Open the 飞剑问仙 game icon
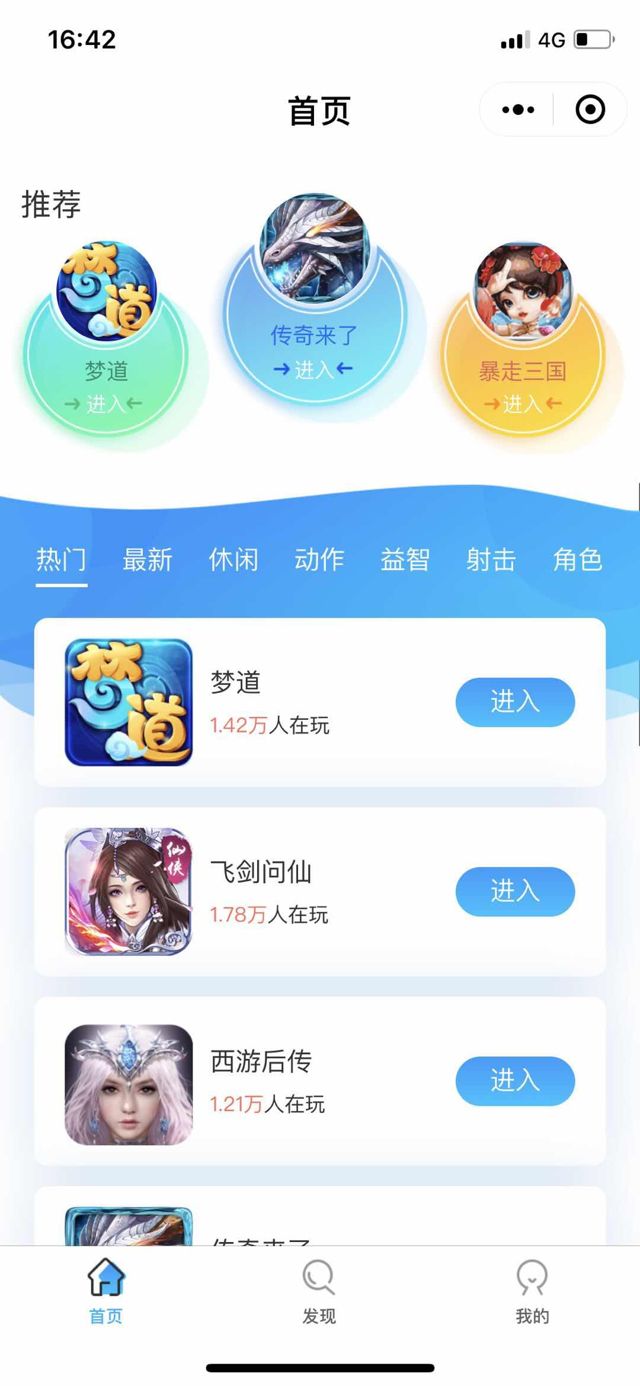This screenshot has width=640, height=1386. click(x=129, y=891)
